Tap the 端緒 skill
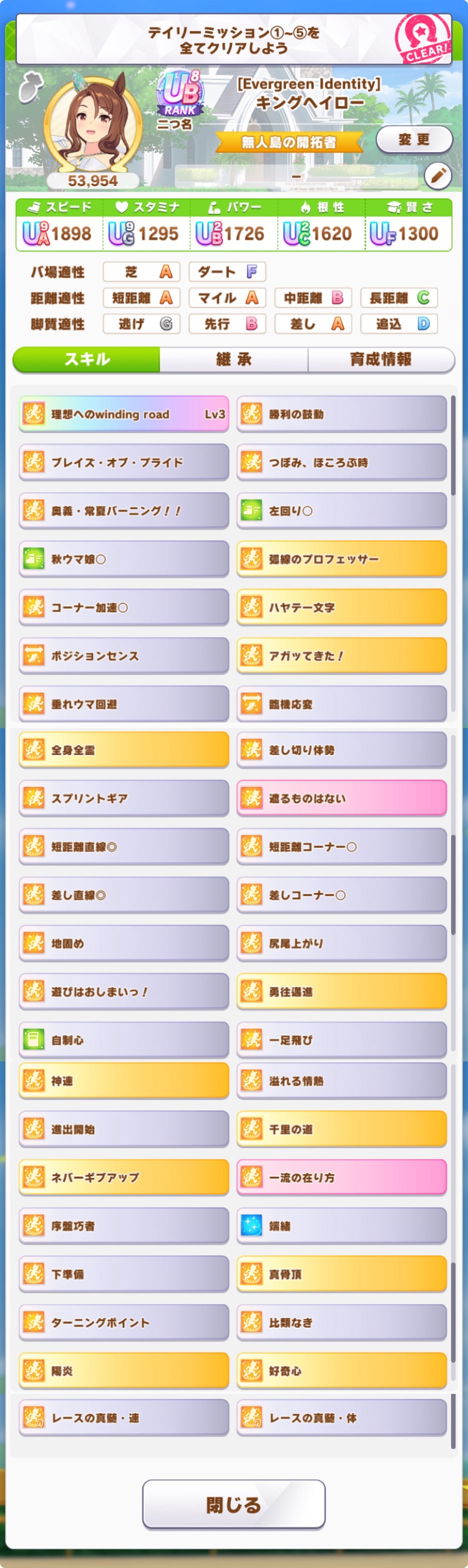This screenshot has height=1568, width=468. [x=341, y=1226]
